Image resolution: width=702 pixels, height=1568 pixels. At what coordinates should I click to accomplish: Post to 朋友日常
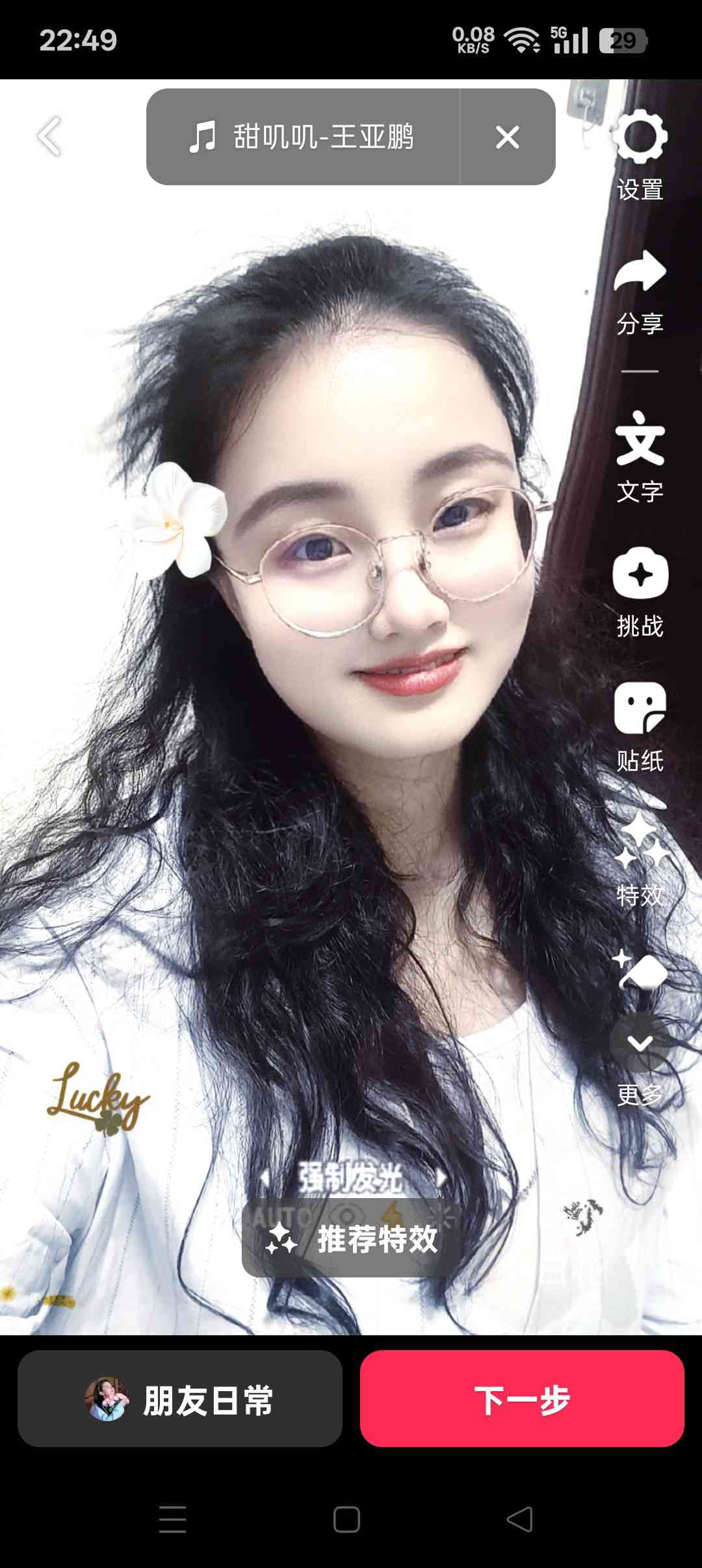click(x=180, y=1399)
